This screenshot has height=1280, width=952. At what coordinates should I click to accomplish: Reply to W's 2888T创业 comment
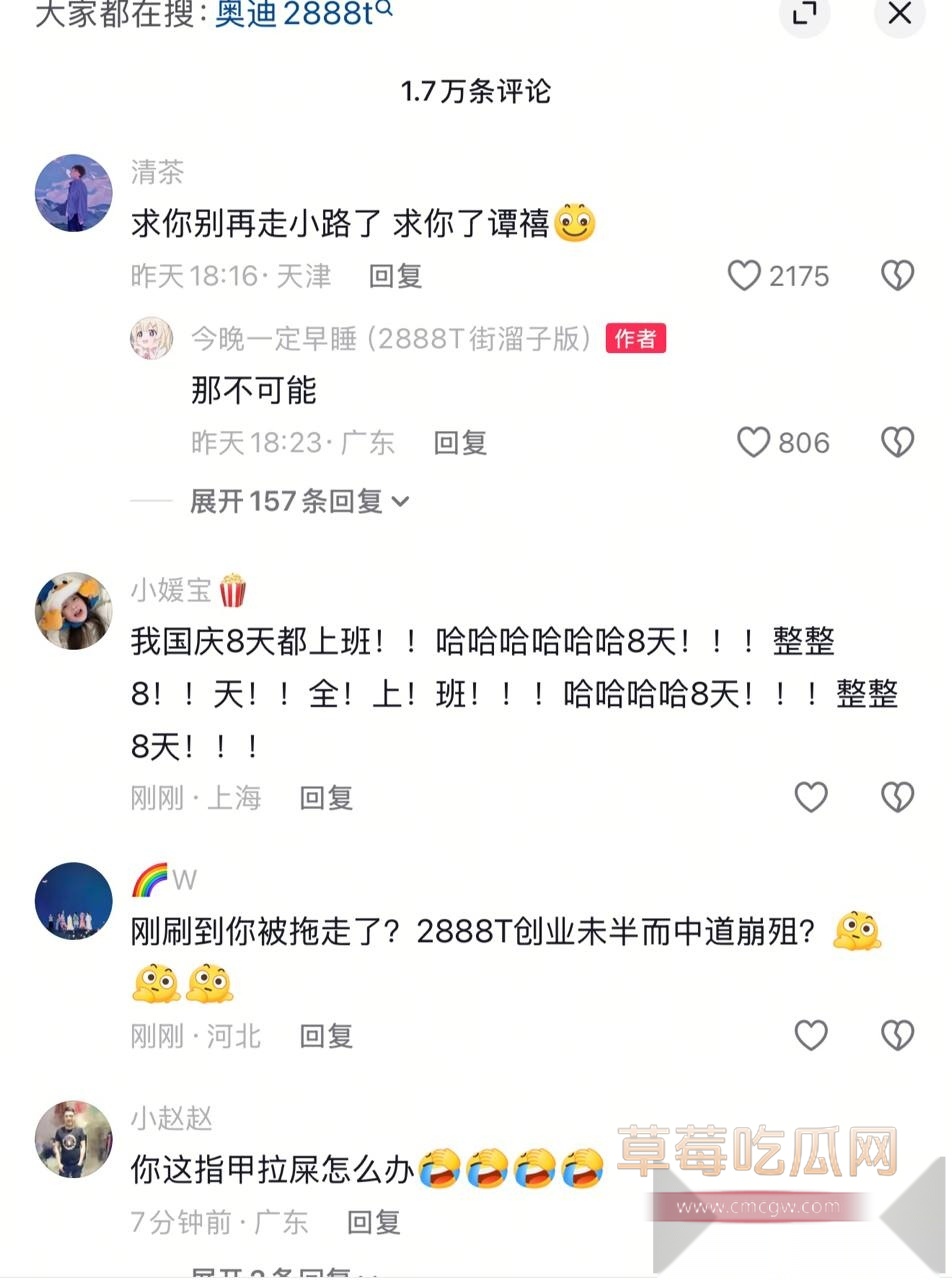pyautogui.click(x=326, y=1036)
